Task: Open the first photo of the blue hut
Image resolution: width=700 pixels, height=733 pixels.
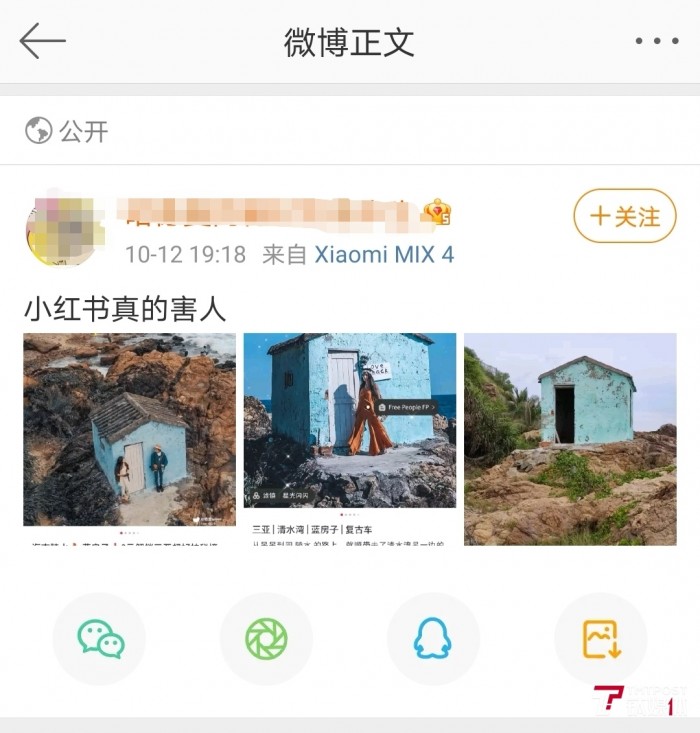Action: 130,438
